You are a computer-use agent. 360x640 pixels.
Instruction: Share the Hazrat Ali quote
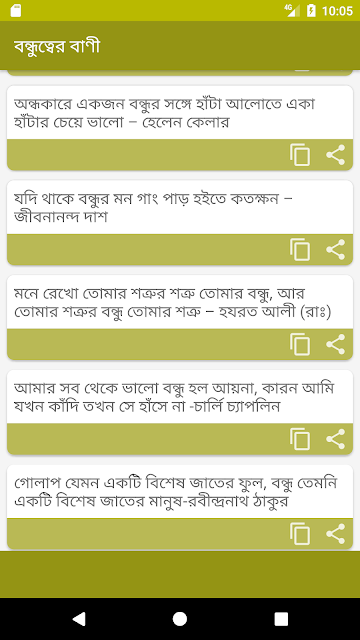tap(336, 344)
